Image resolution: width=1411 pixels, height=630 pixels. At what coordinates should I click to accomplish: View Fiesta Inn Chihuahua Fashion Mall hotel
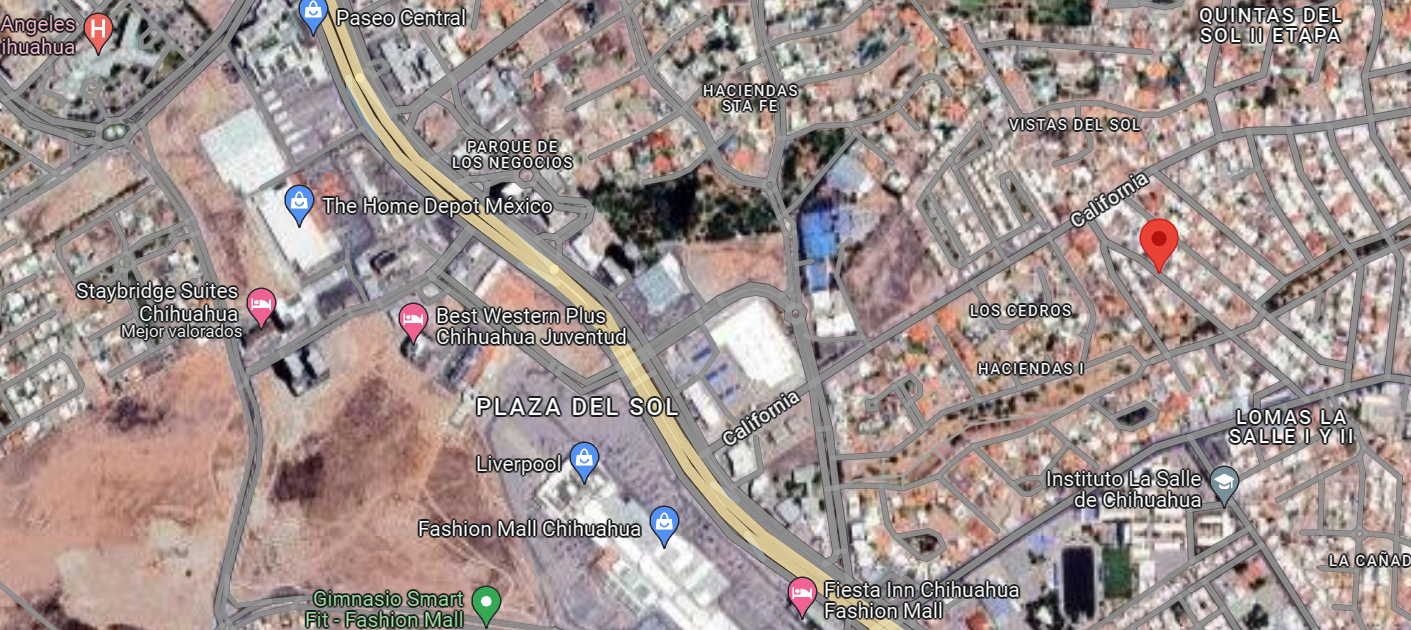pos(802,595)
